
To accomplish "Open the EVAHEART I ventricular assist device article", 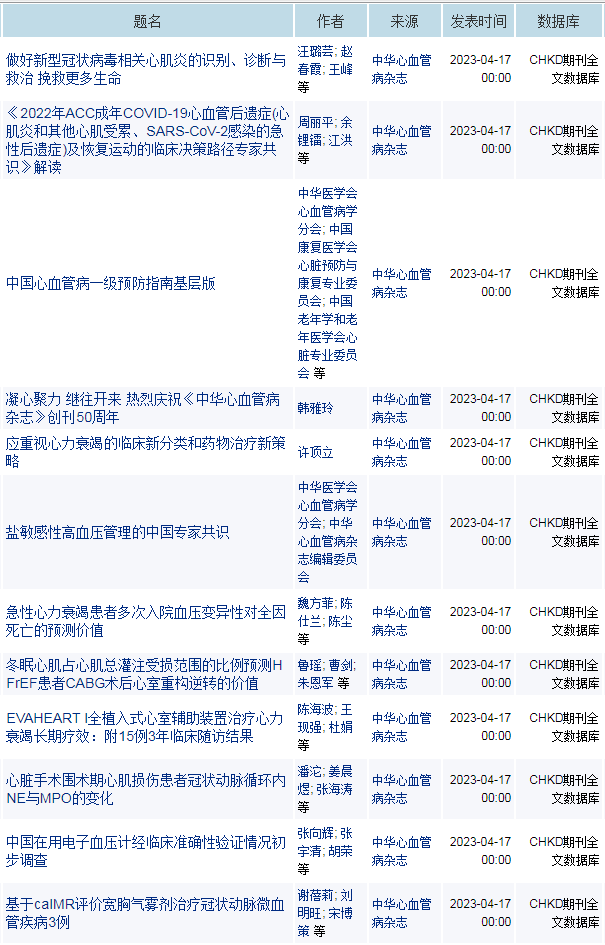I will 145,727.
